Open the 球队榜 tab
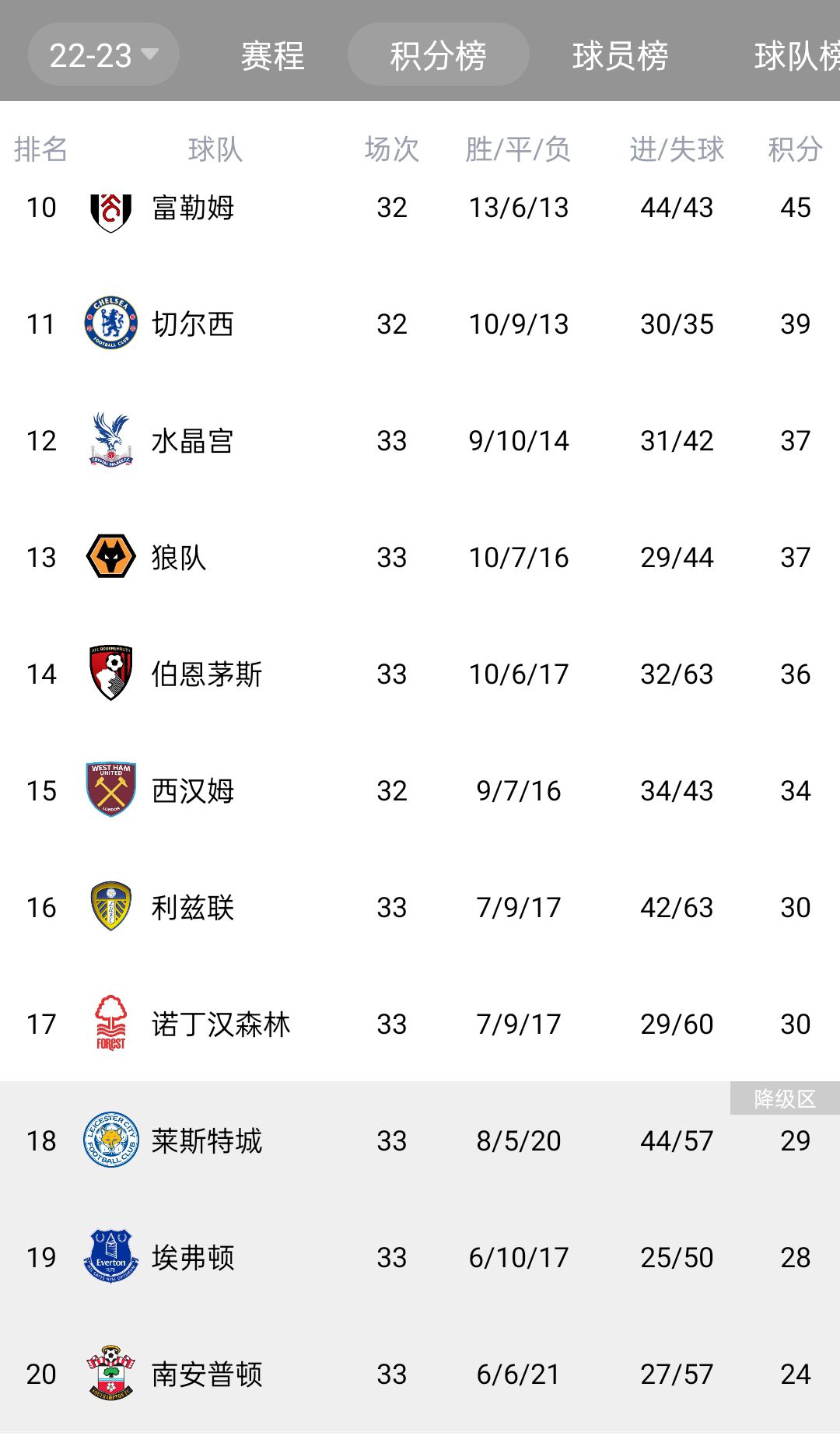Image resolution: width=840 pixels, height=1443 pixels. 796,55
